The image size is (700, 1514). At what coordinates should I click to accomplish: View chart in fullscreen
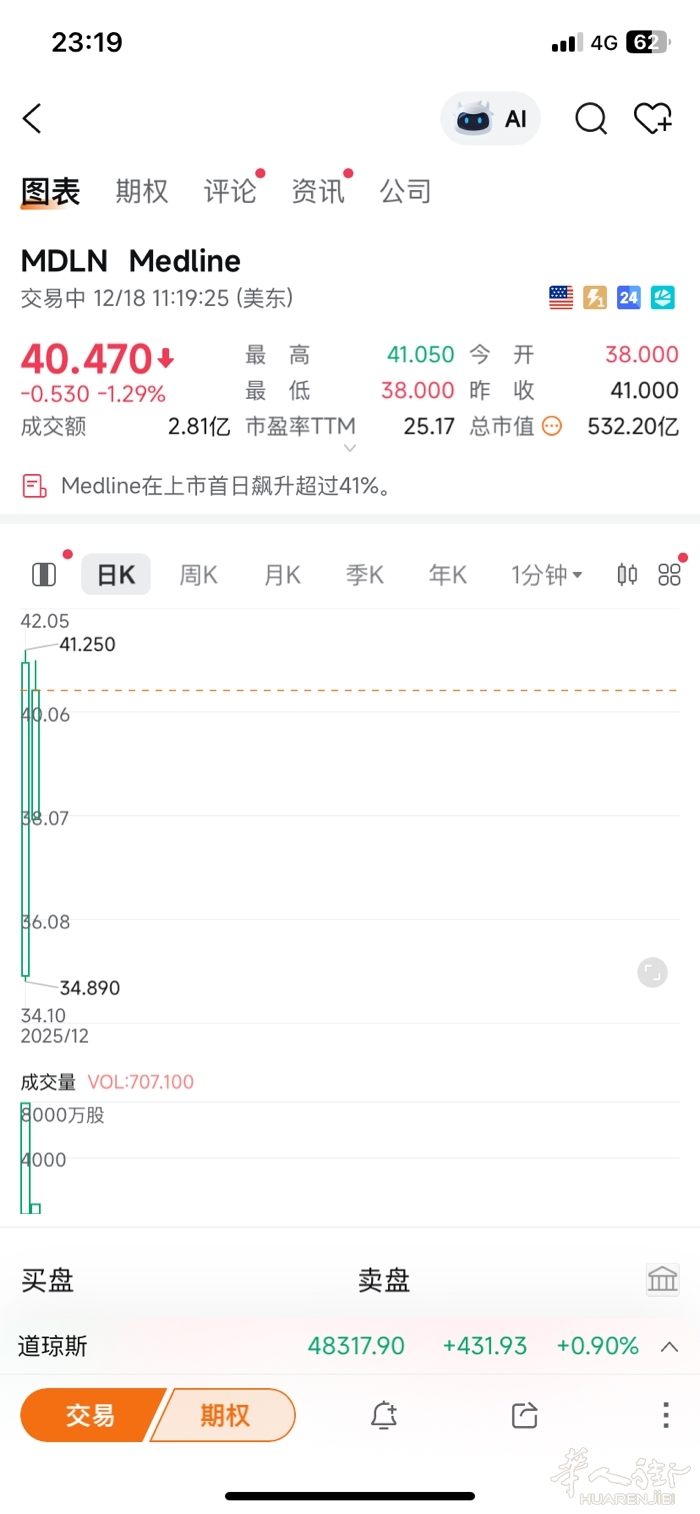[x=652, y=972]
